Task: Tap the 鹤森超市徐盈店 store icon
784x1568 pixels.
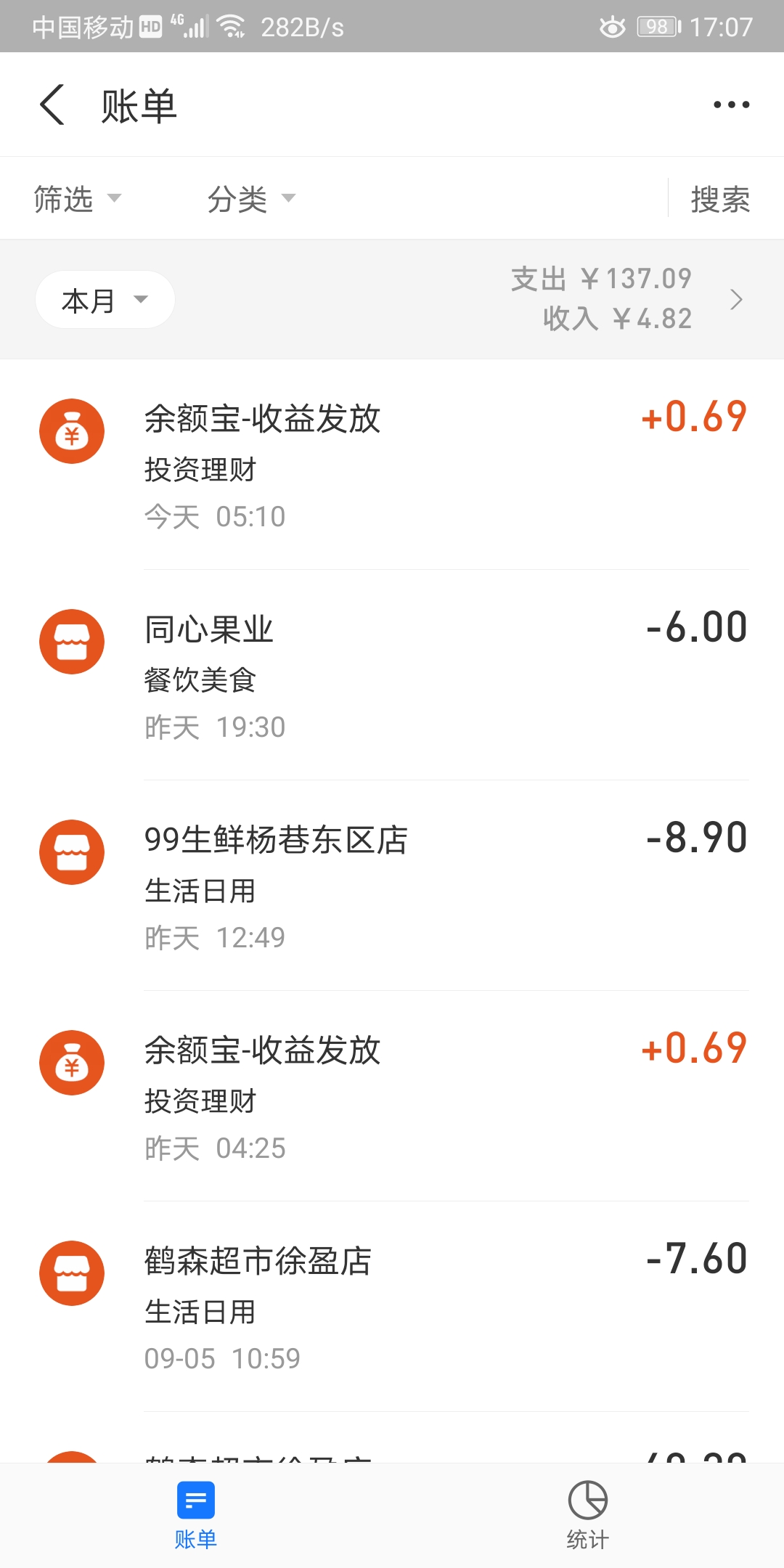Action: click(71, 1273)
